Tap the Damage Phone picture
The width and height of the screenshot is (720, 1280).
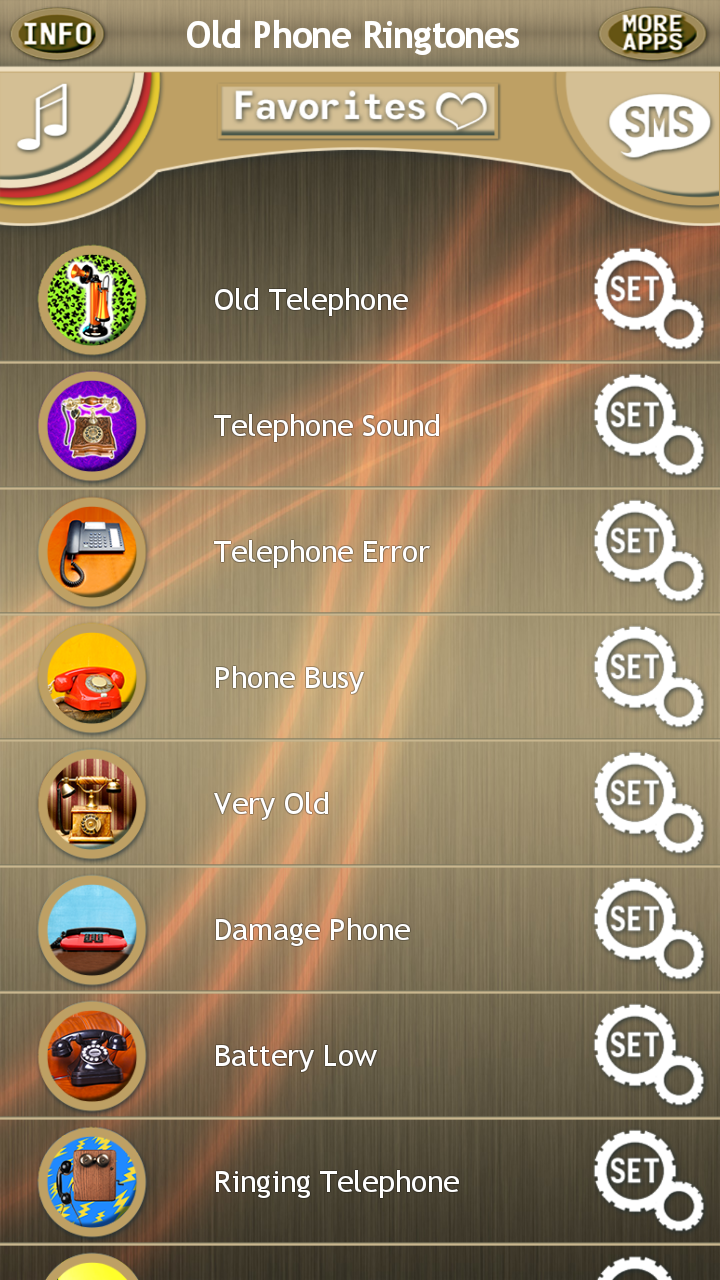(92, 929)
